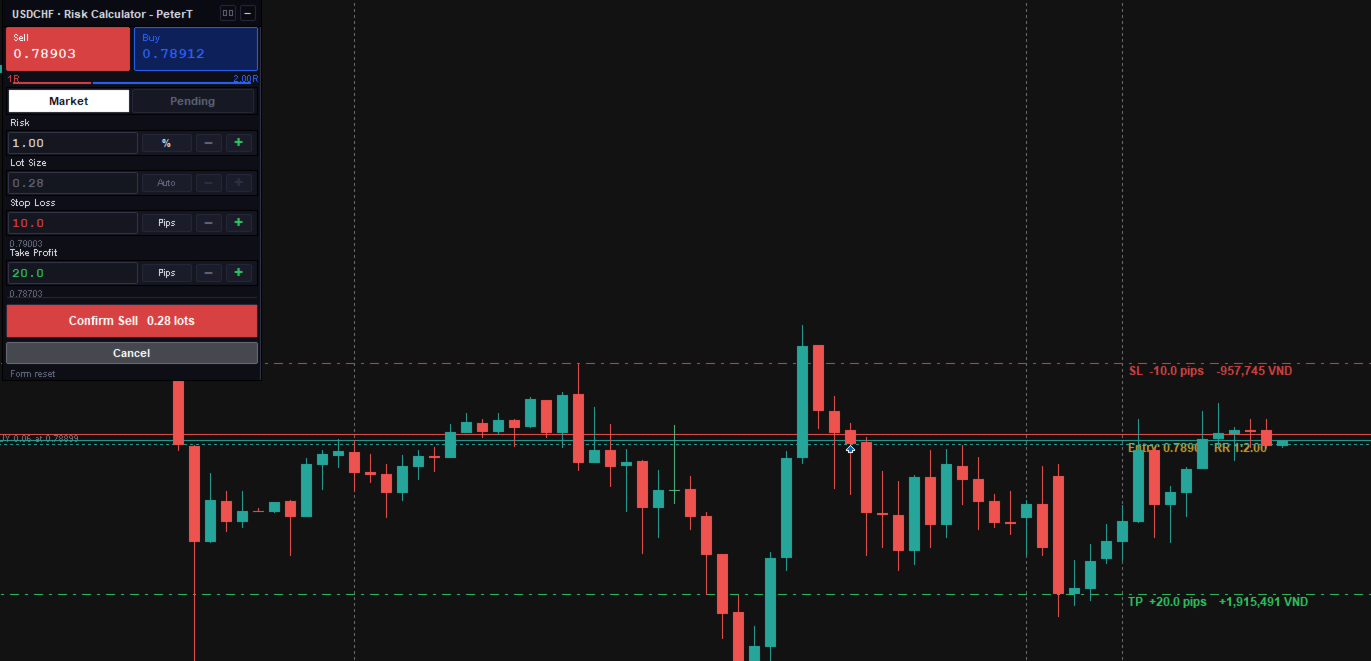Decrease the Risk value with minus
Image resolution: width=1371 pixels, height=661 pixels.
[x=209, y=143]
